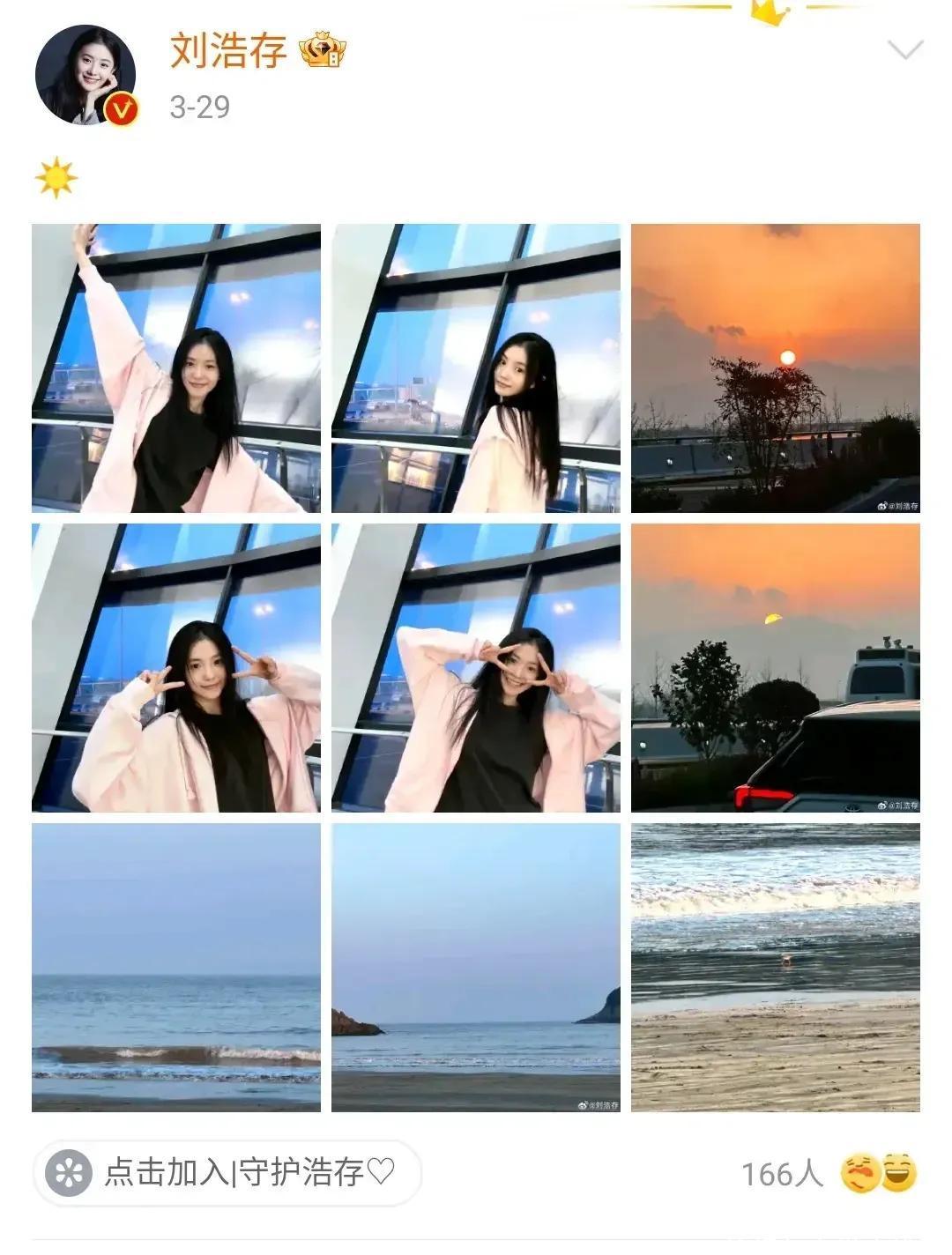Open photo of her looking over shoulder

(x=476, y=368)
